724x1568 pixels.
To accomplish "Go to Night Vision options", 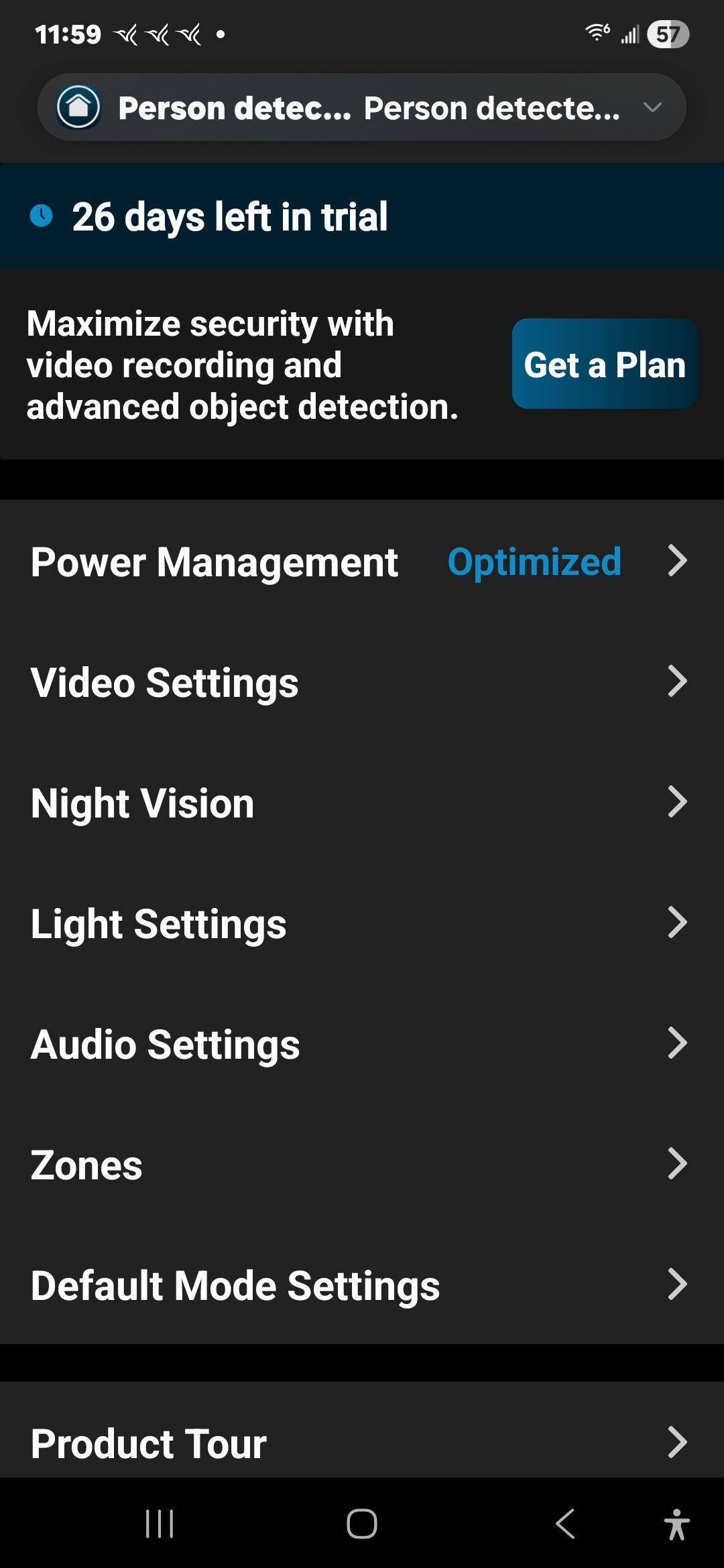I will coord(362,803).
